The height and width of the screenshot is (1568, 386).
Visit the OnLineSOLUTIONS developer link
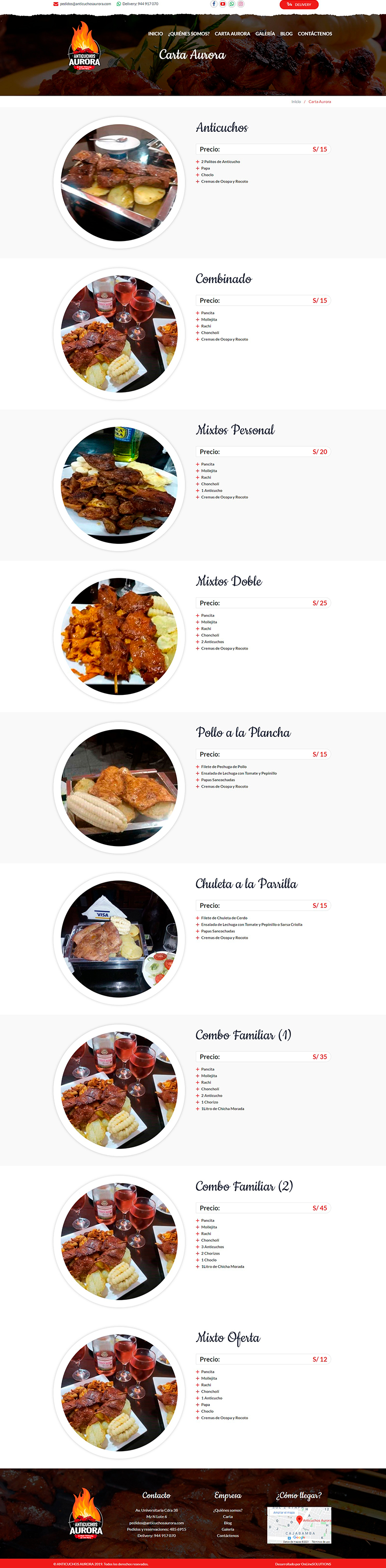click(316, 1564)
